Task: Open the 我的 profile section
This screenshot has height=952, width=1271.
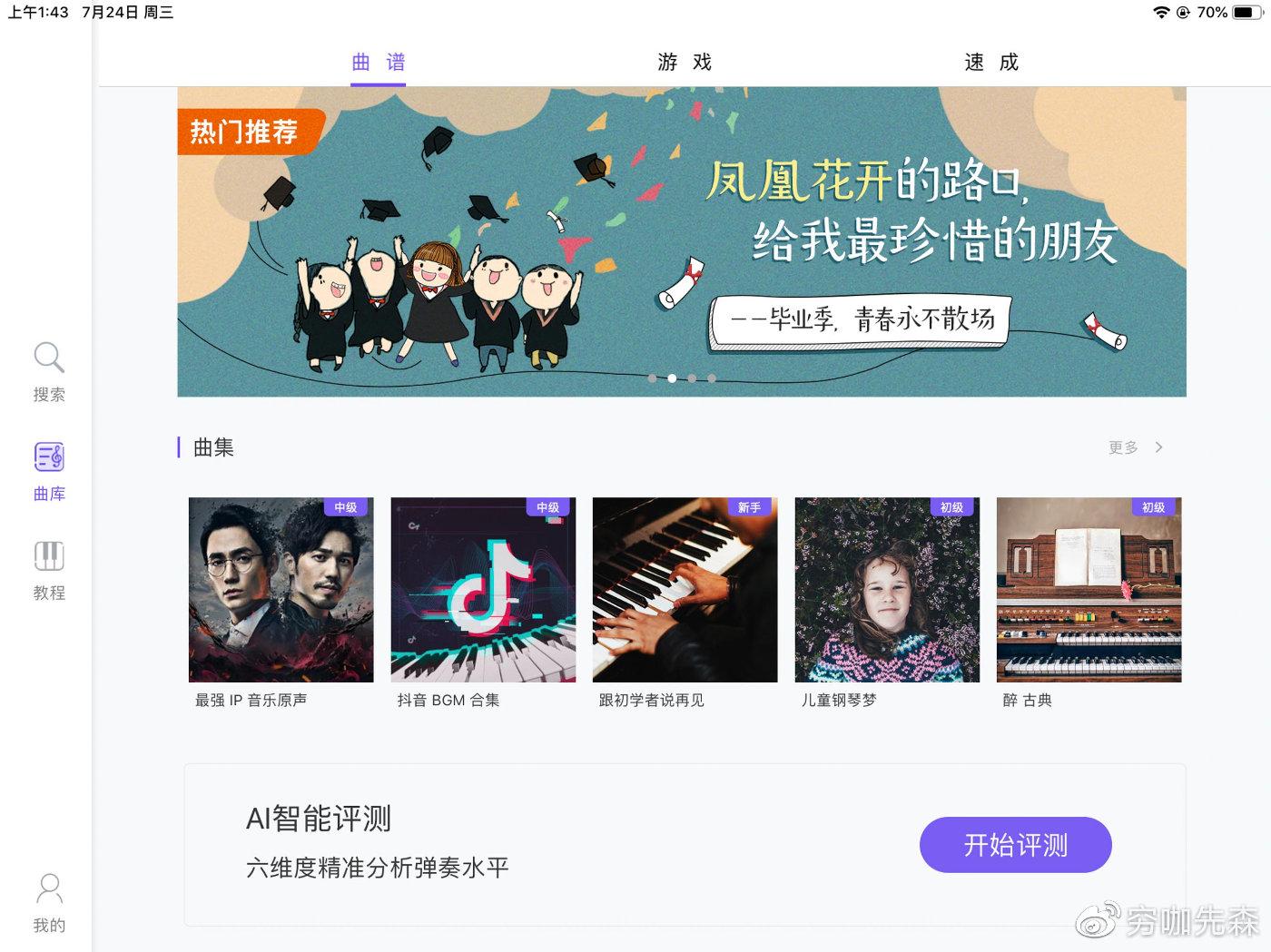Action: (x=49, y=903)
